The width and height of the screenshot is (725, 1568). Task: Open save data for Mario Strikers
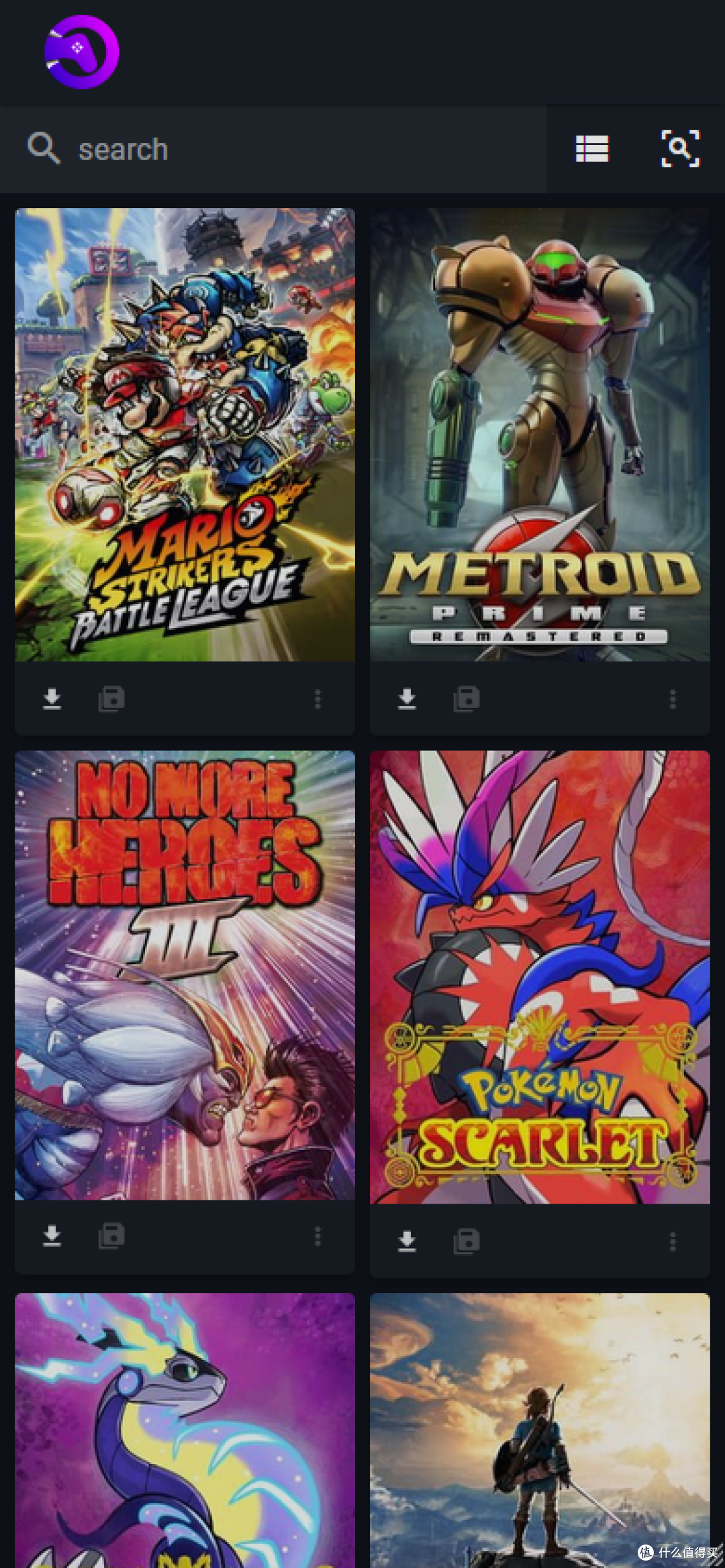(x=111, y=699)
